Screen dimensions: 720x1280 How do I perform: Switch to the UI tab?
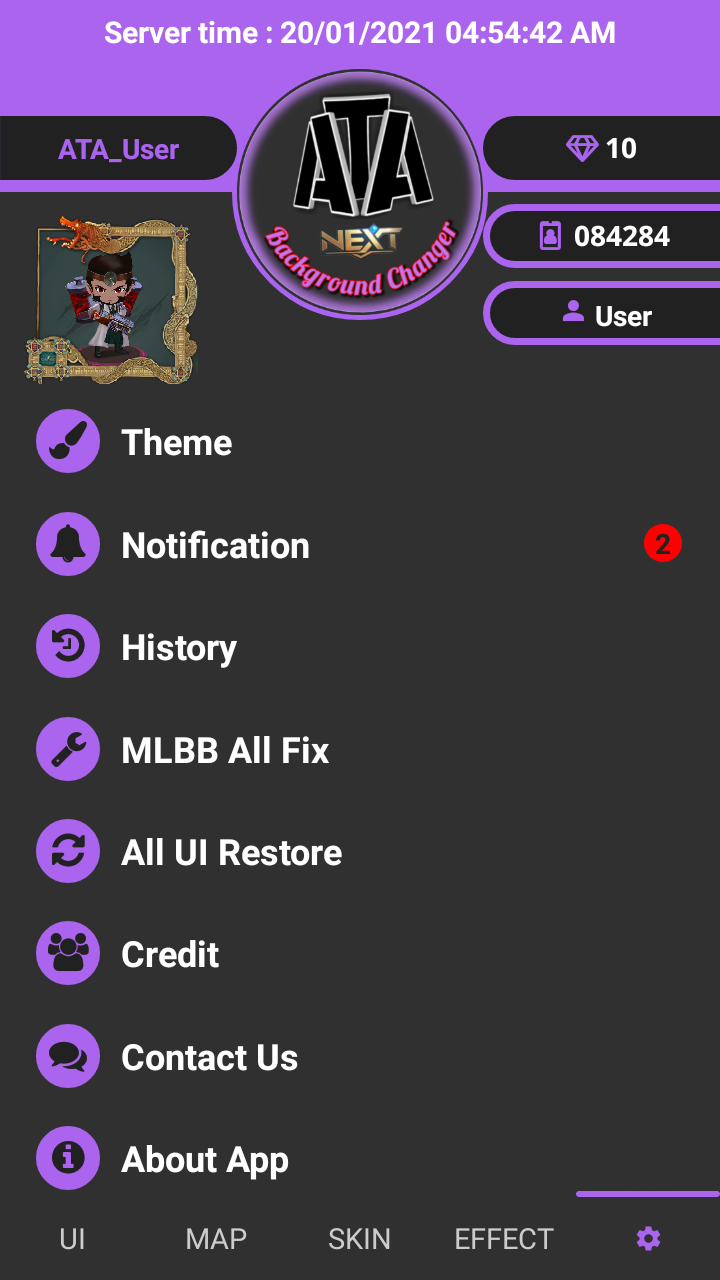point(72,1239)
